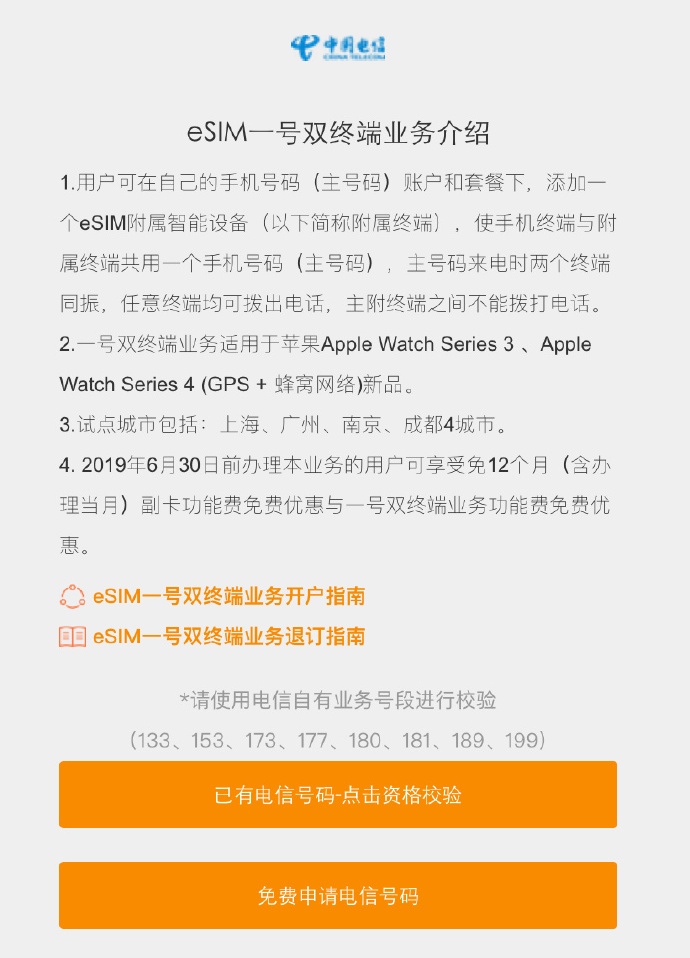Screen dimensions: 690x958
Task: Open the eSIM一号双终端业务退订指南 link
Action: (228, 636)
